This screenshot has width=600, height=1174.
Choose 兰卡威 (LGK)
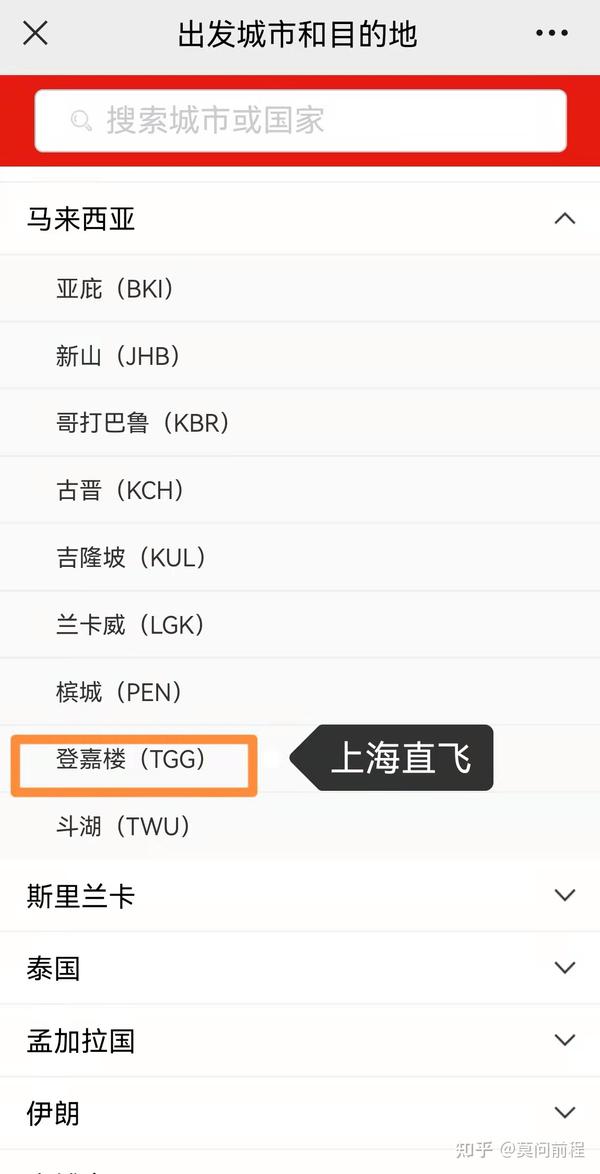pyautogui.click(x=300, y=625)
